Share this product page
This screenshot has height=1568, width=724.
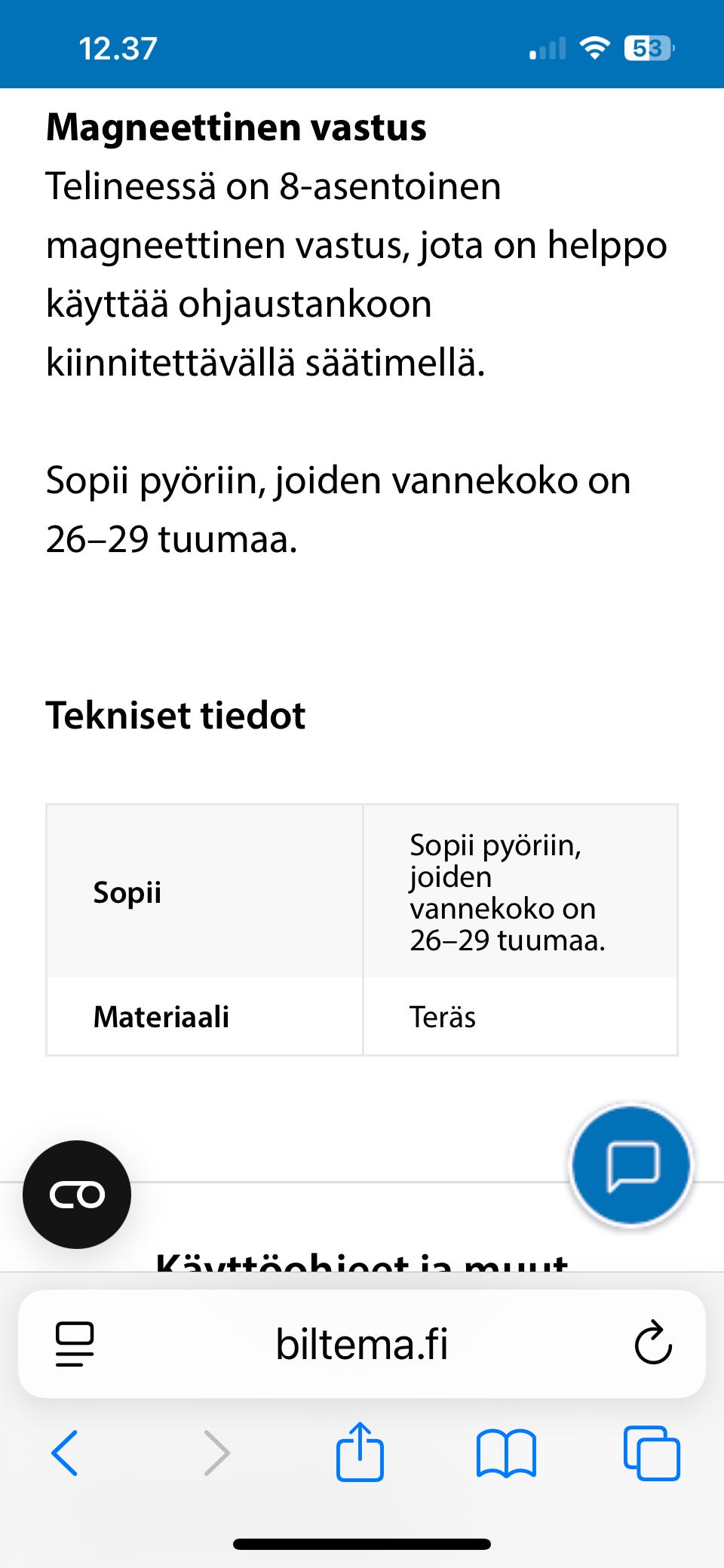click(x=360, y=1451)
